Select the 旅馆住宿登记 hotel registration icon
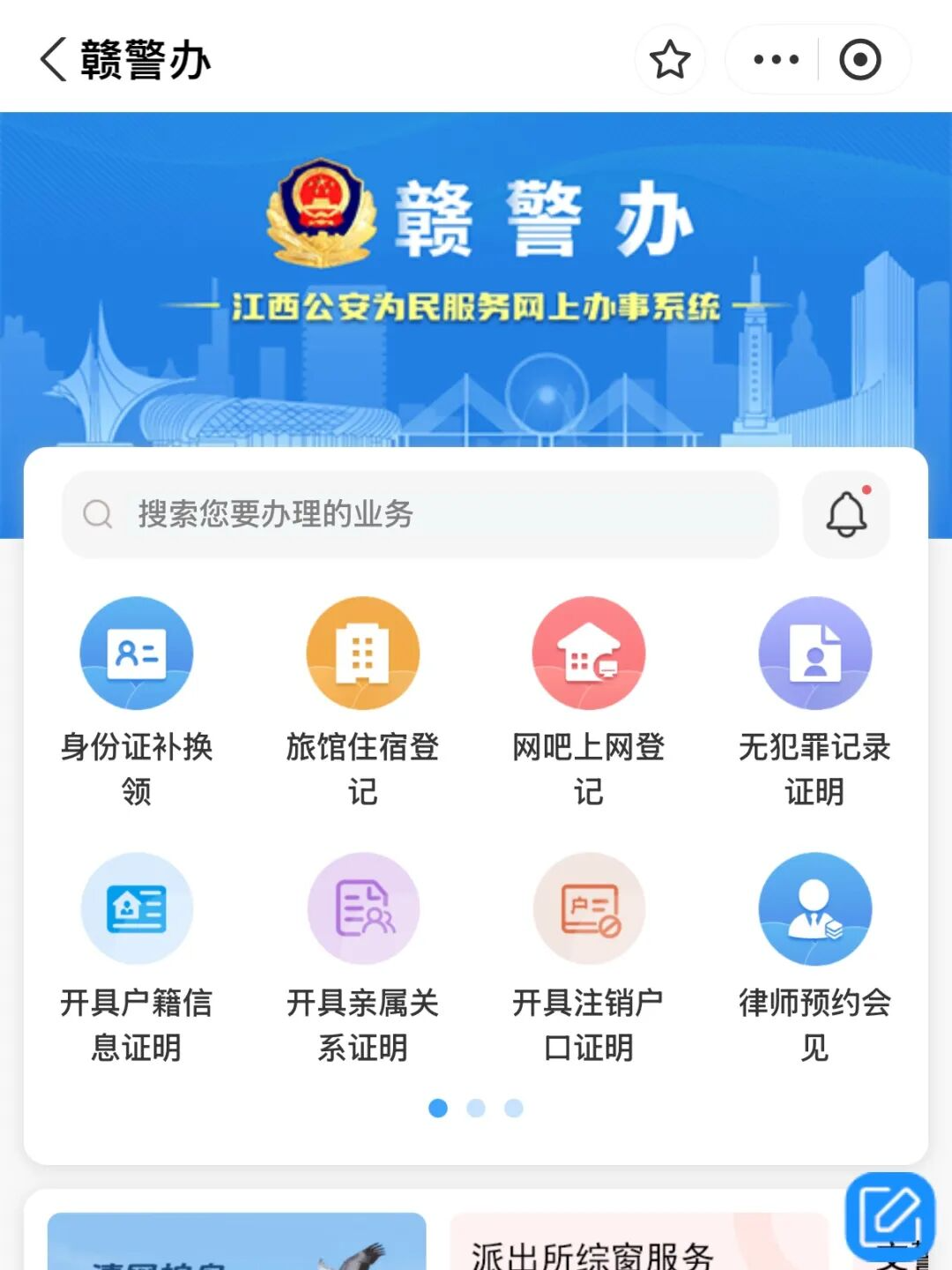Screen dimensions: 952x1270 tap(363, 653)
